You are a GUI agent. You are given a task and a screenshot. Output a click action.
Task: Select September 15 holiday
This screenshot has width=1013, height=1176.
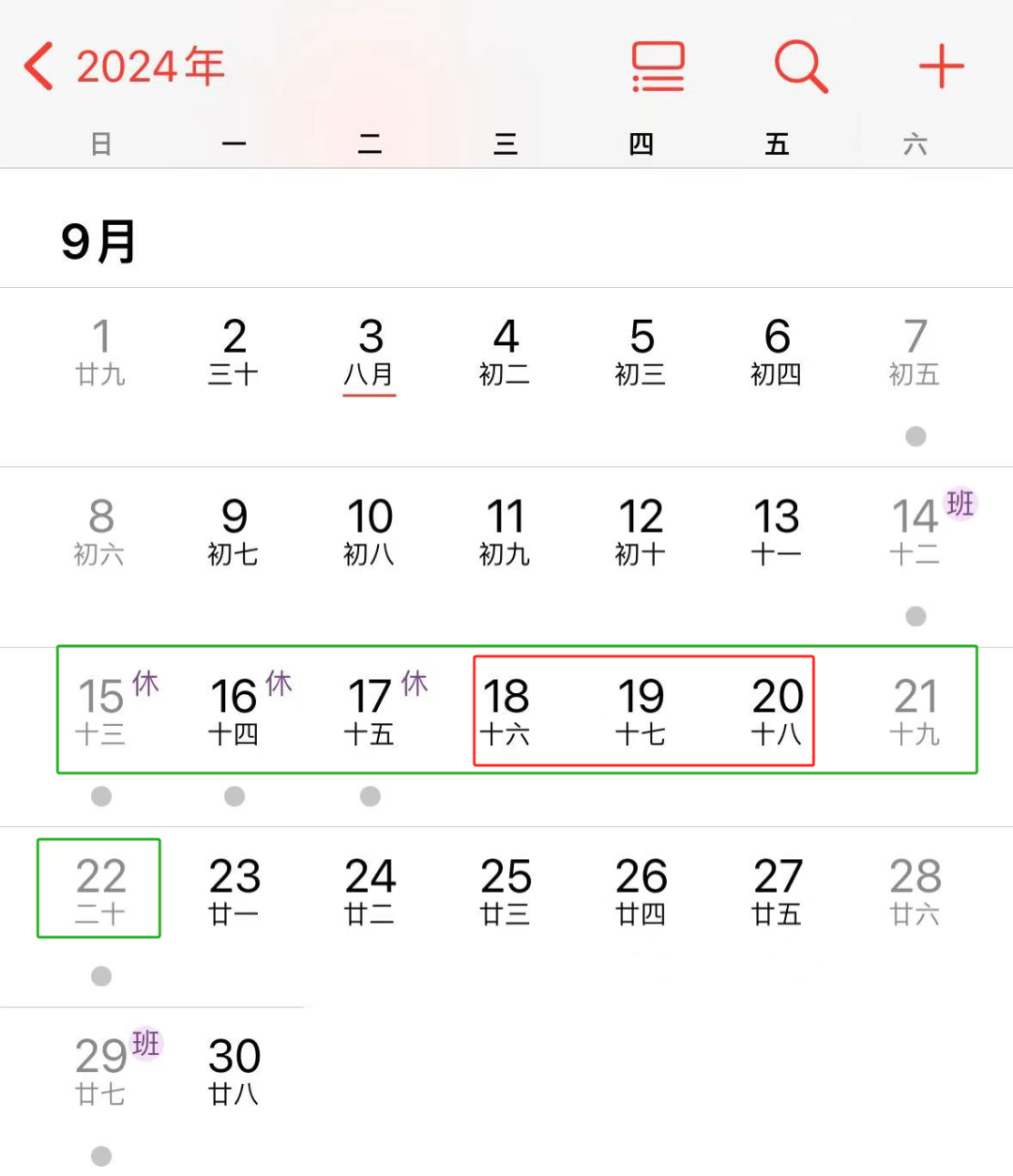pos(101,711)
